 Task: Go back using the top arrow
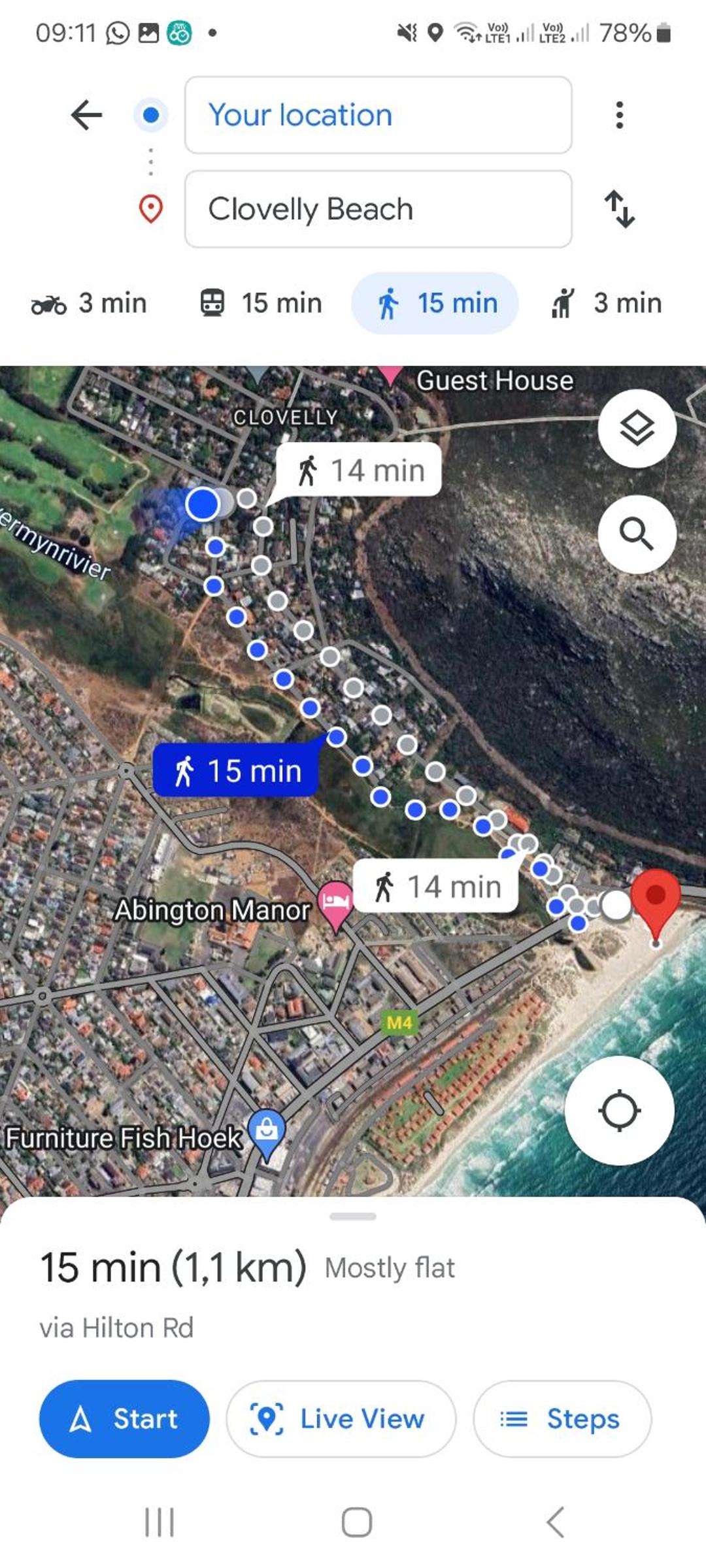tap(86, 115)
